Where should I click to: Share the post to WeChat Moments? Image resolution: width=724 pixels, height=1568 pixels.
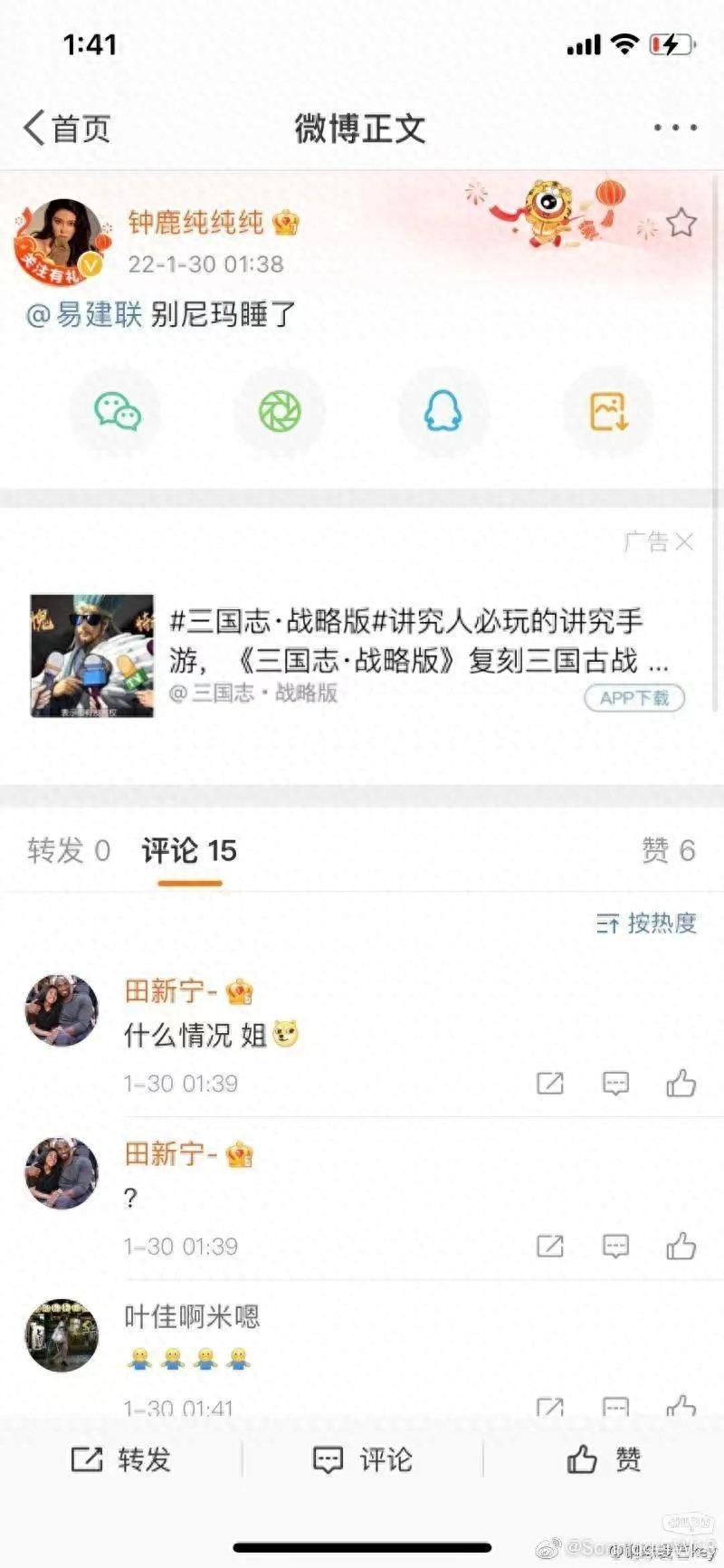click(x=280, y=412)
